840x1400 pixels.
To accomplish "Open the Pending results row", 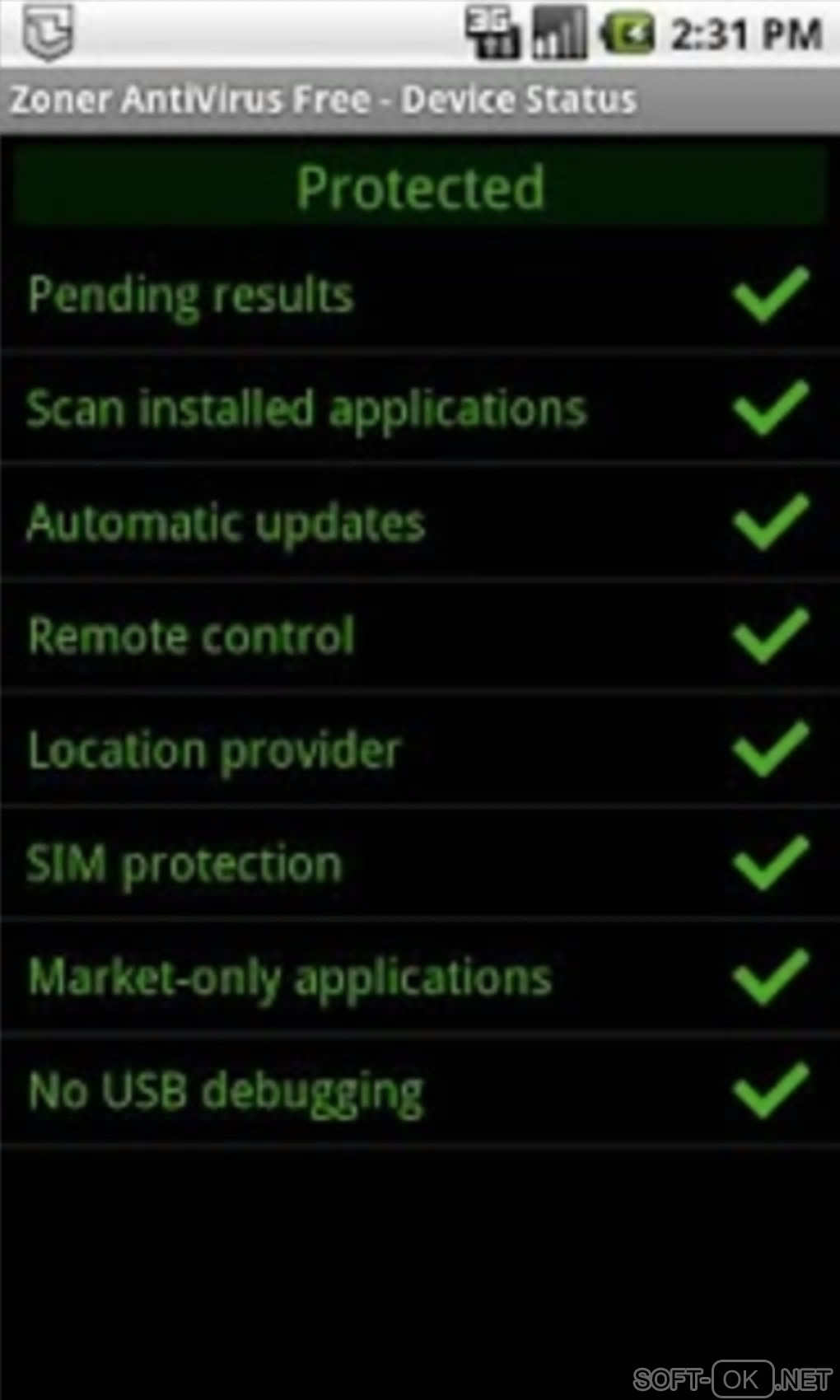I will point(191,295).
